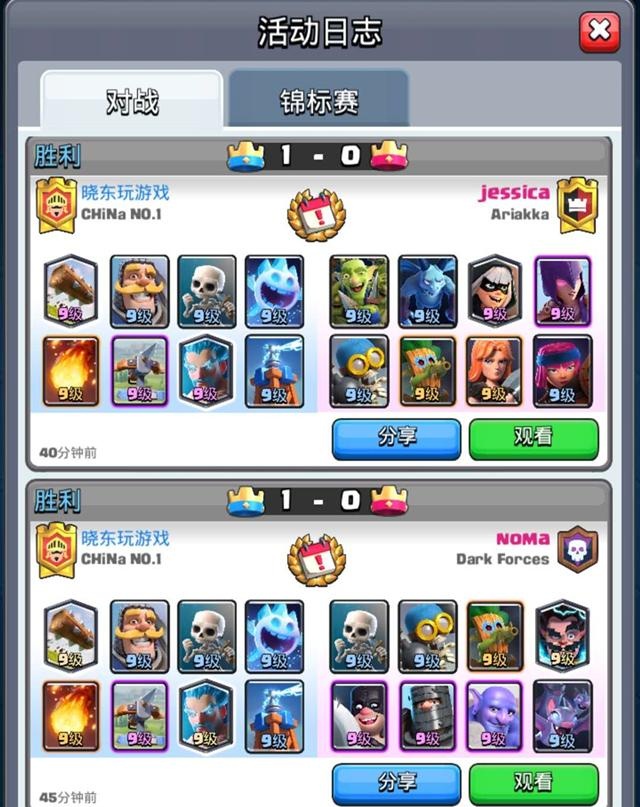Open opponent NOMa's profile
Screen dimensions: 640x807
tap(522, 539)
